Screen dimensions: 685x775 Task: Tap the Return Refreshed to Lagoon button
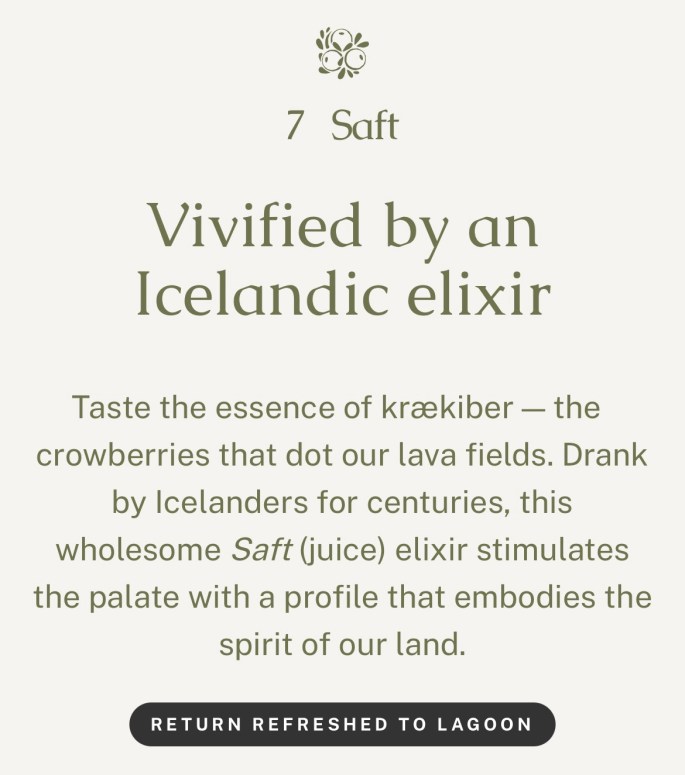342,724
